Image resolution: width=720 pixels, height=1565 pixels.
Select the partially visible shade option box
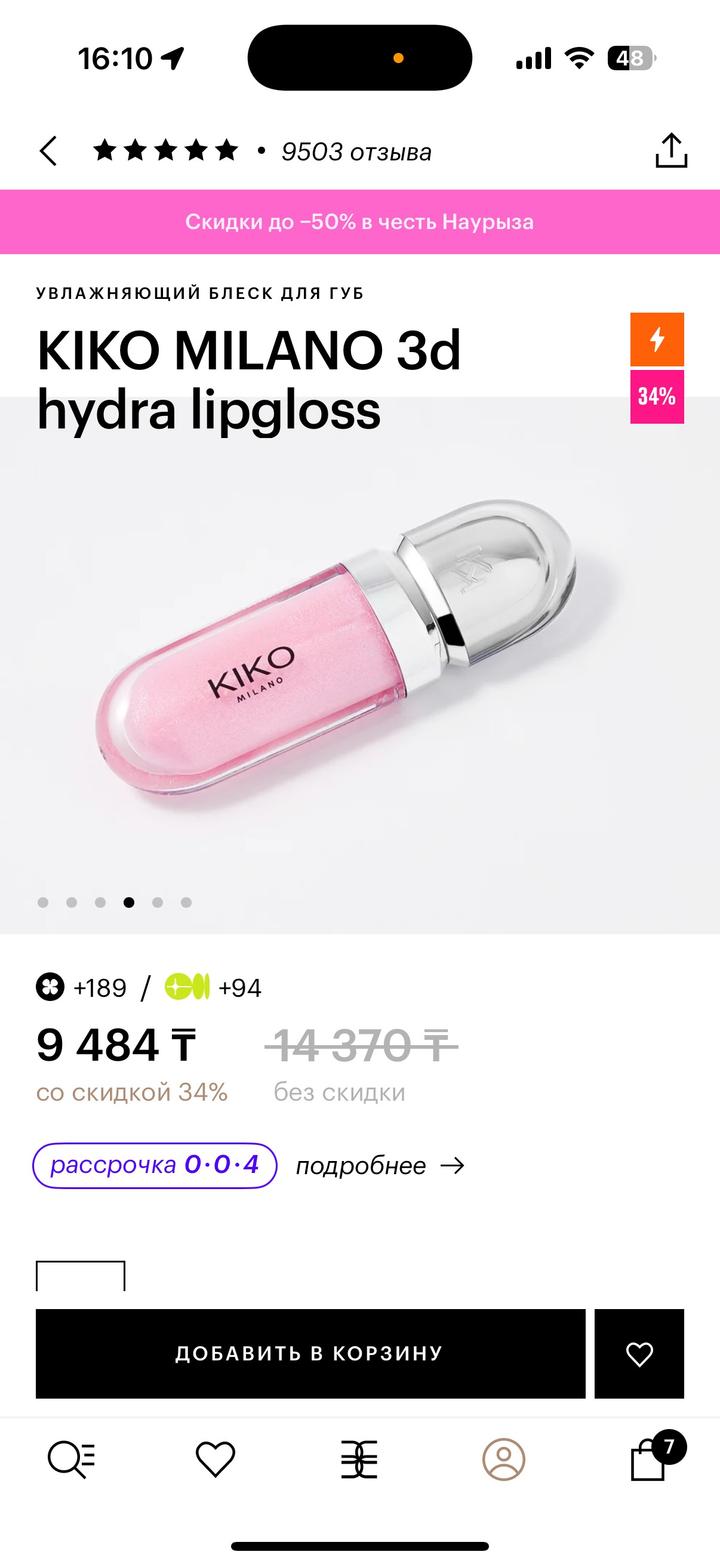point(81,1277)
